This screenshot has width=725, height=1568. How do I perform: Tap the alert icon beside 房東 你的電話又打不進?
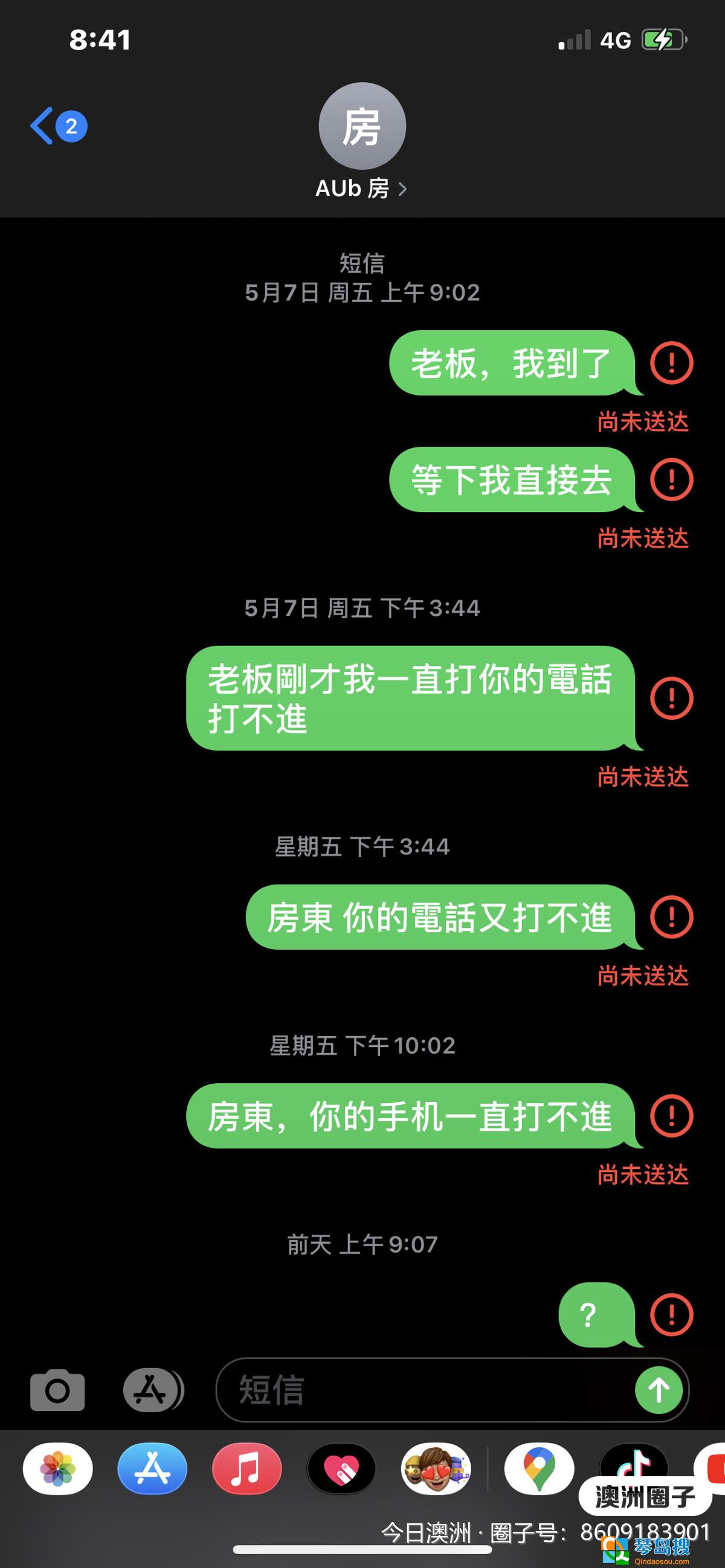click(x=671, y=917)
